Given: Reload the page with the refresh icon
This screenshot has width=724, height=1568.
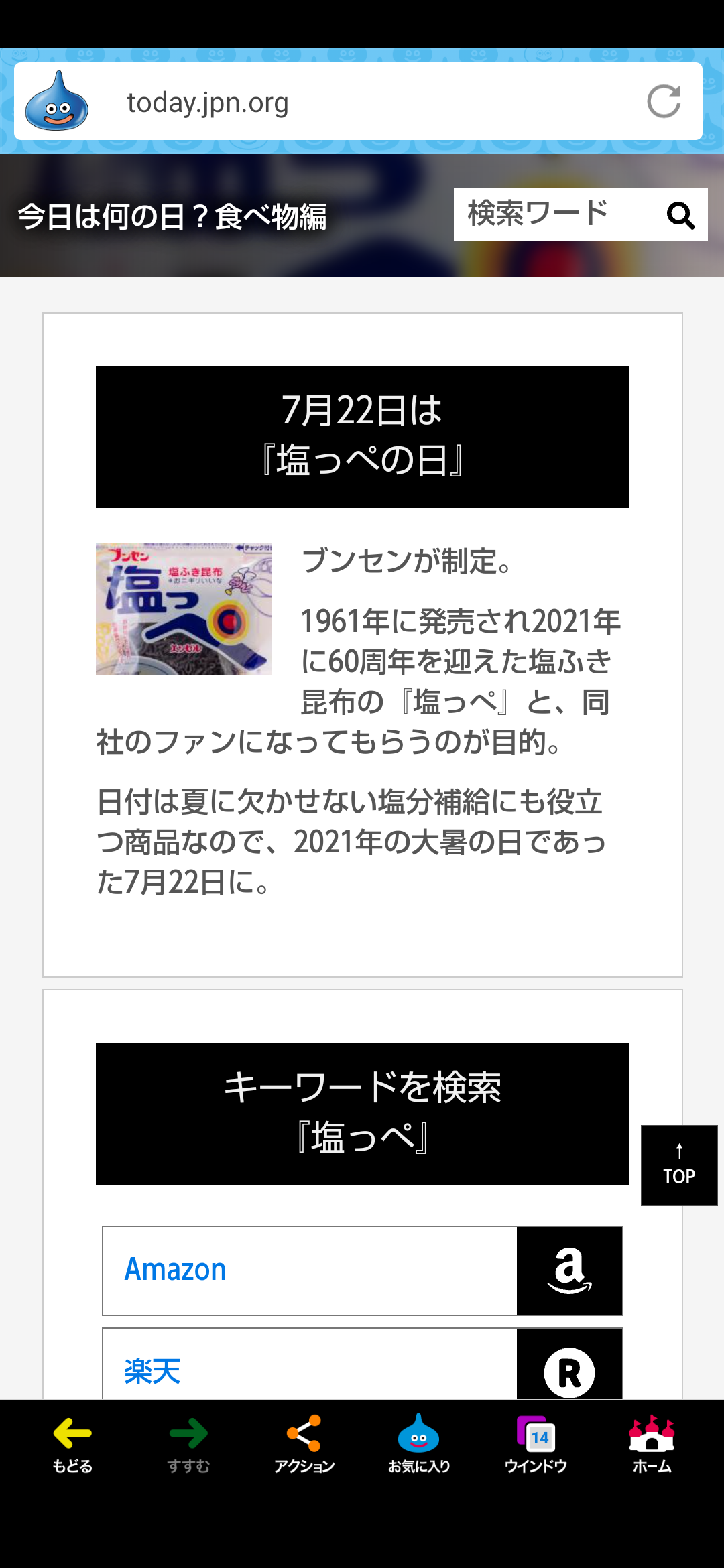Looking at the screenshot, I should point(664,102).
